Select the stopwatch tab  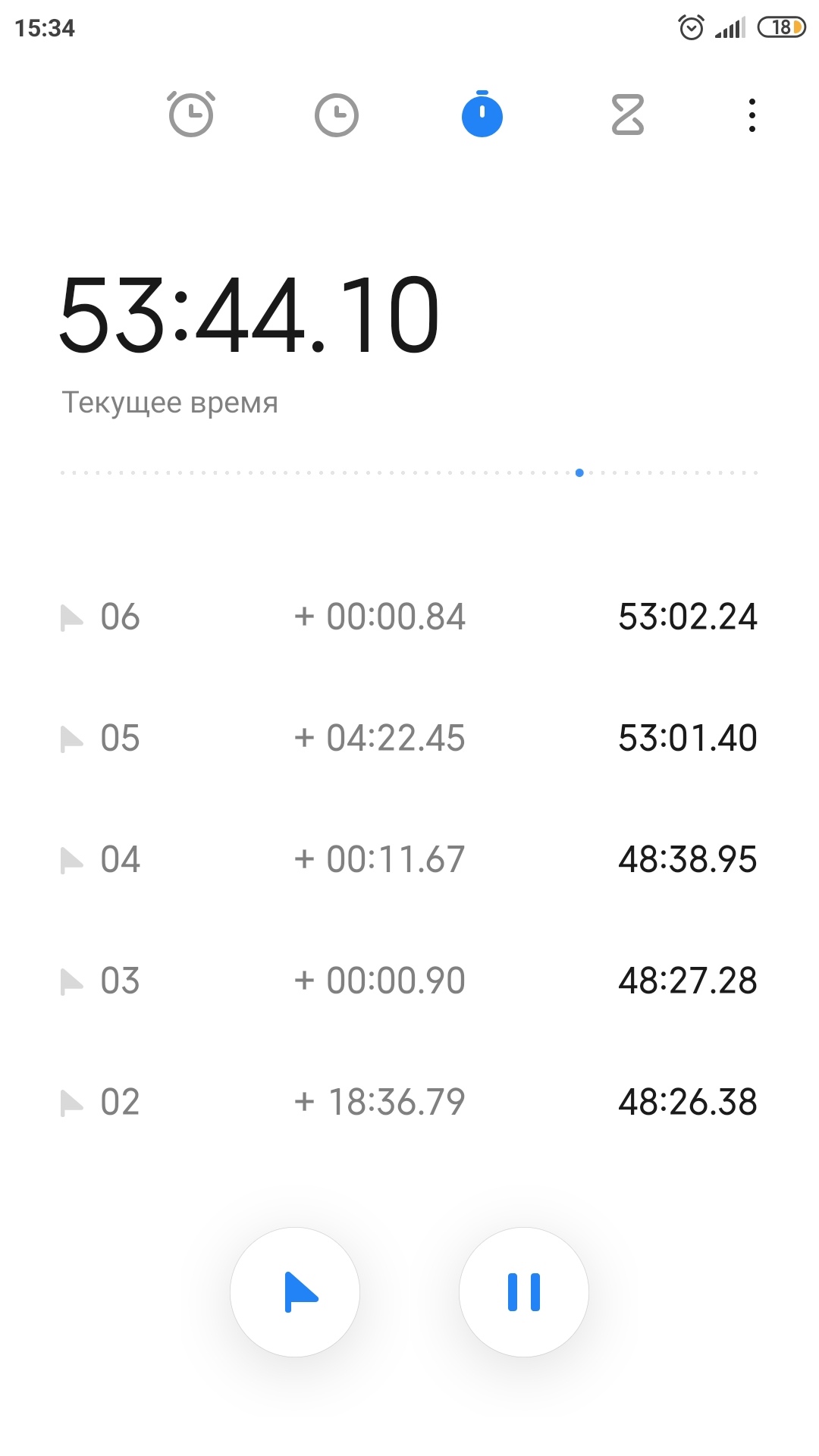point(482,115)
